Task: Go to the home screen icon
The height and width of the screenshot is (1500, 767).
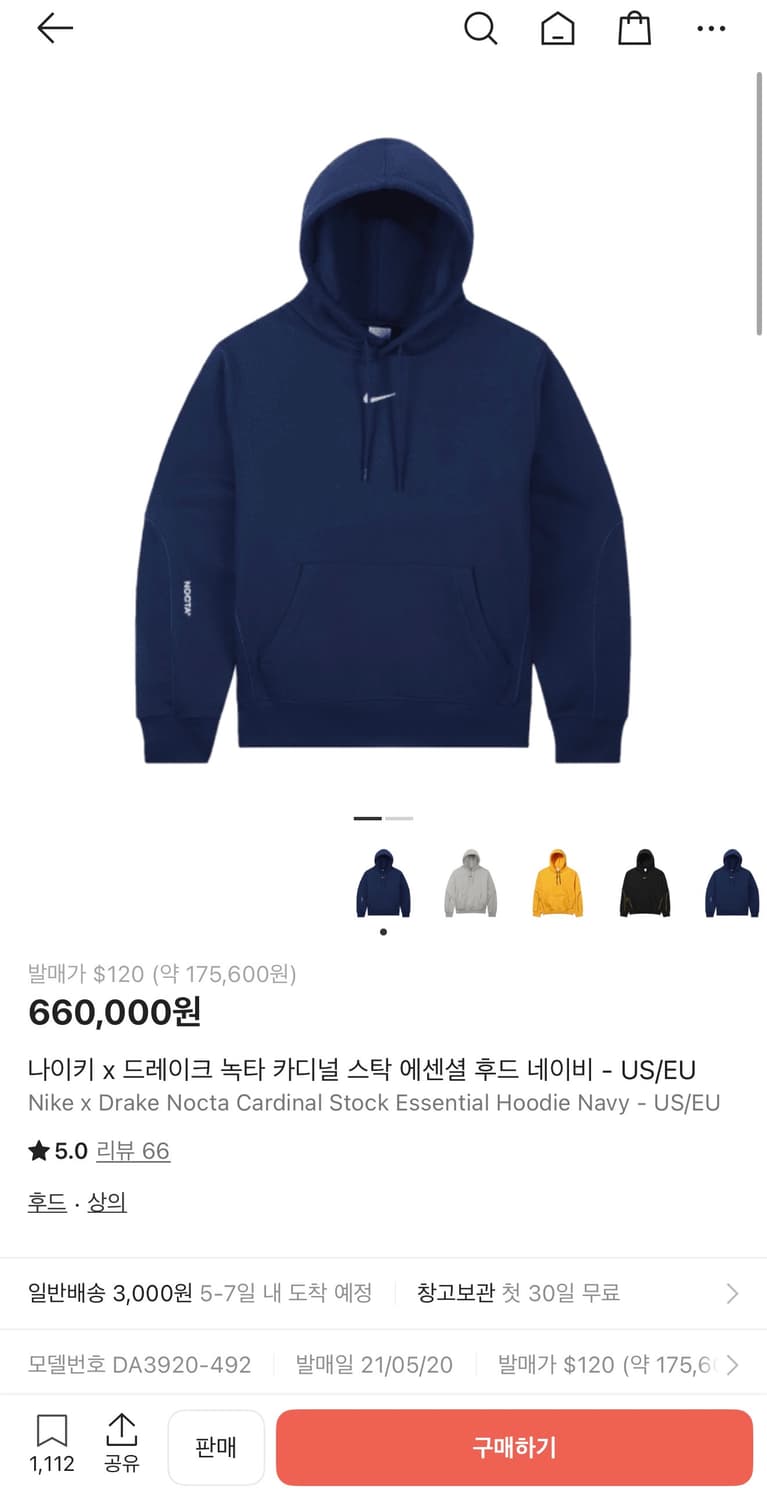Action: [558, 29]
